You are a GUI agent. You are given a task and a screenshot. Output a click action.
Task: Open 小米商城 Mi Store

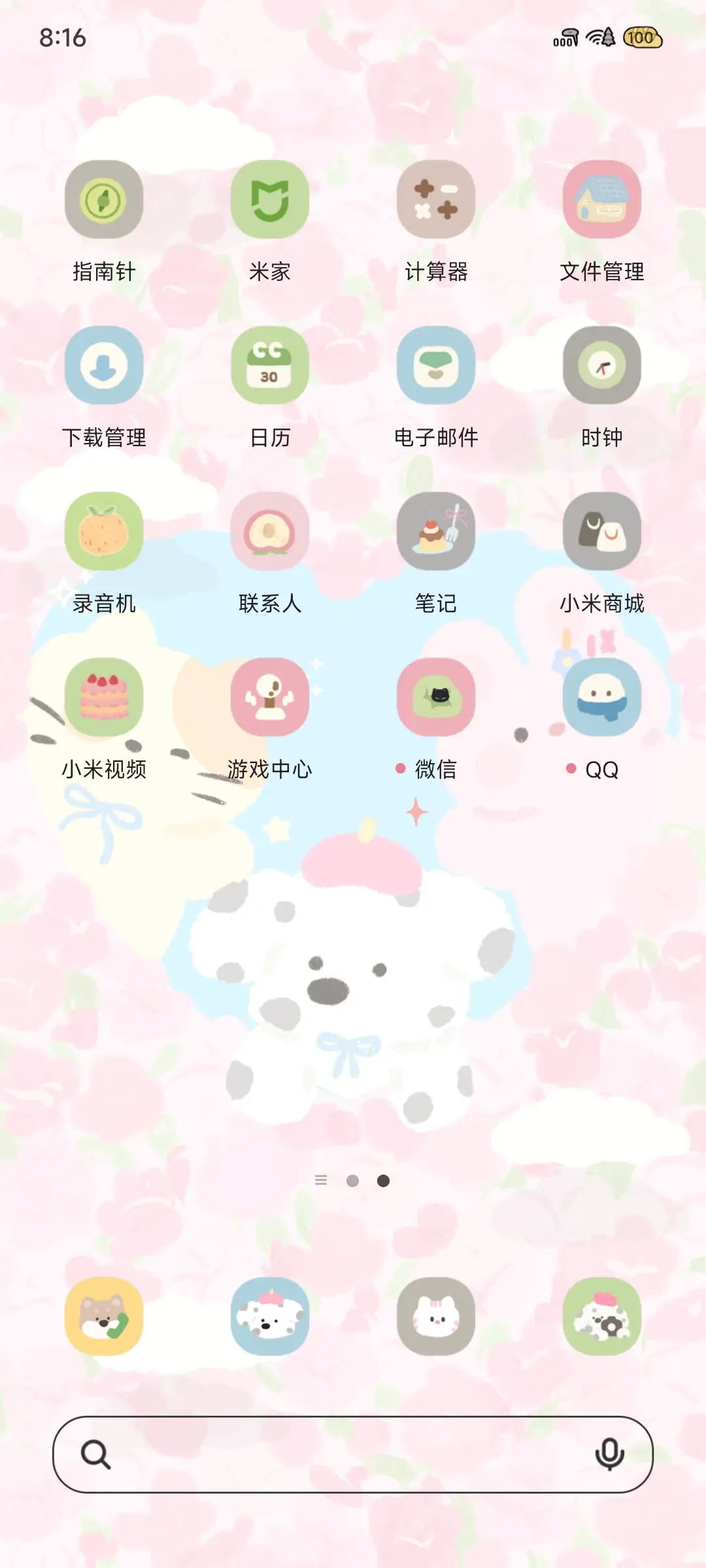603,531
